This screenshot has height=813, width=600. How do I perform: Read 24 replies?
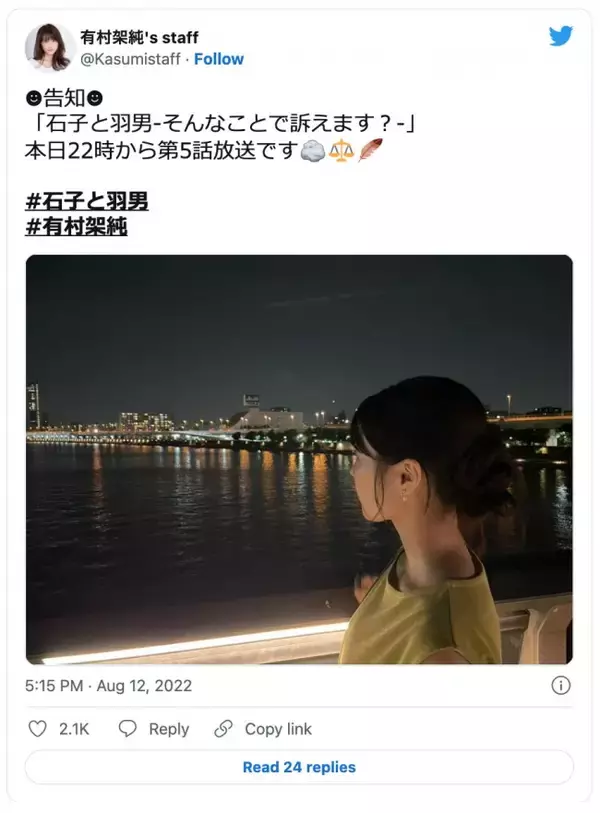tap(299, 767)
